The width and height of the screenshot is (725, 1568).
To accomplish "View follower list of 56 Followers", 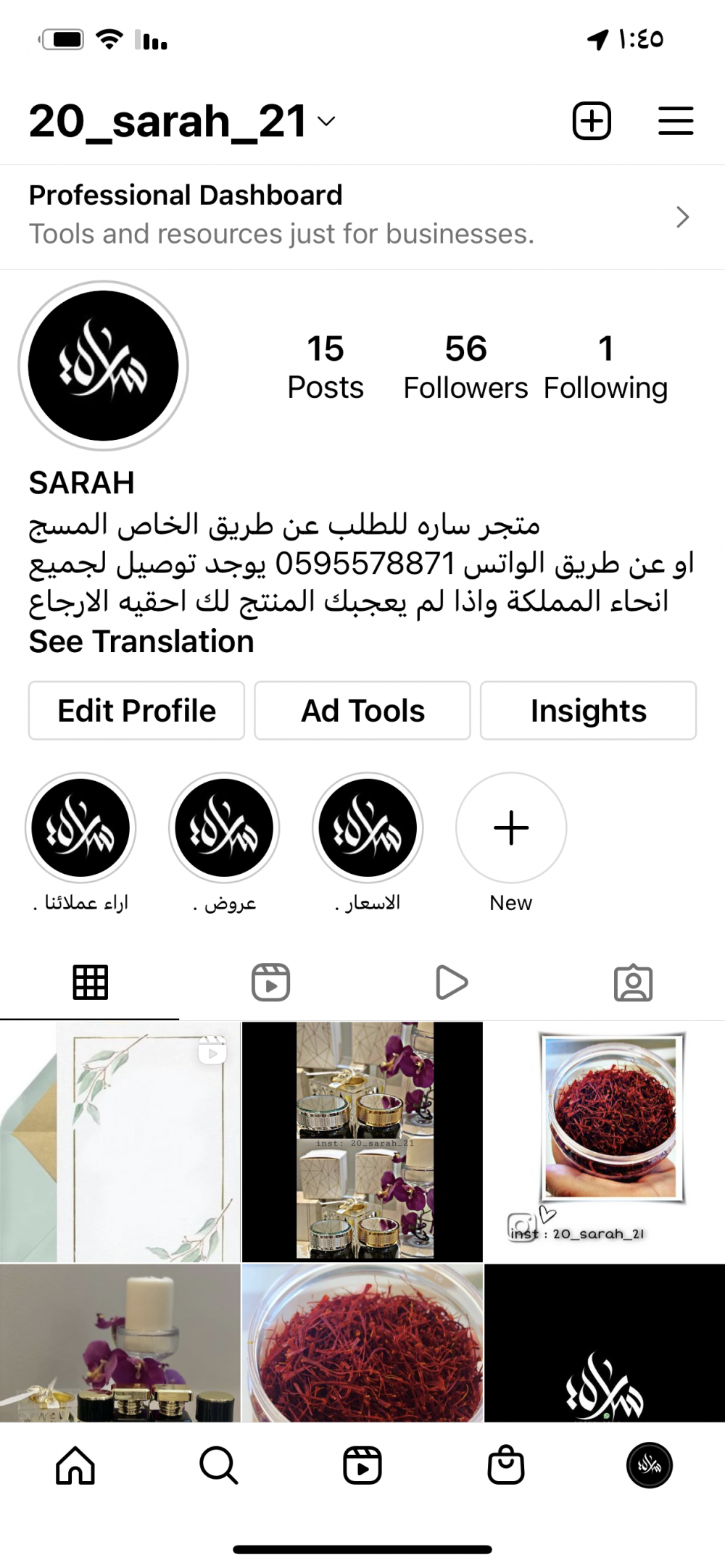I will (465, 367).
